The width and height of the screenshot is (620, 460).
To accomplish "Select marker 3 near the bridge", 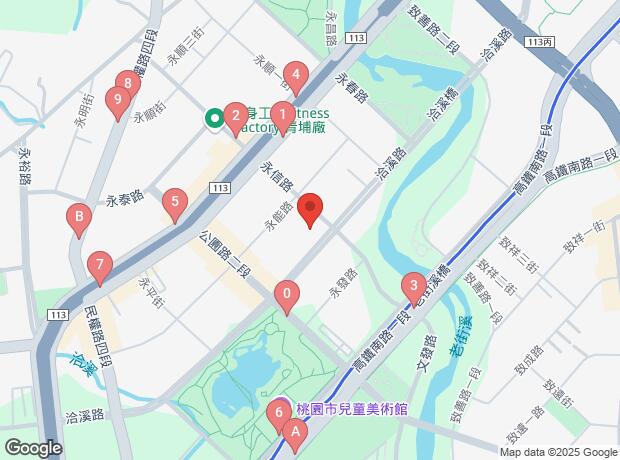I will (413, 287).
